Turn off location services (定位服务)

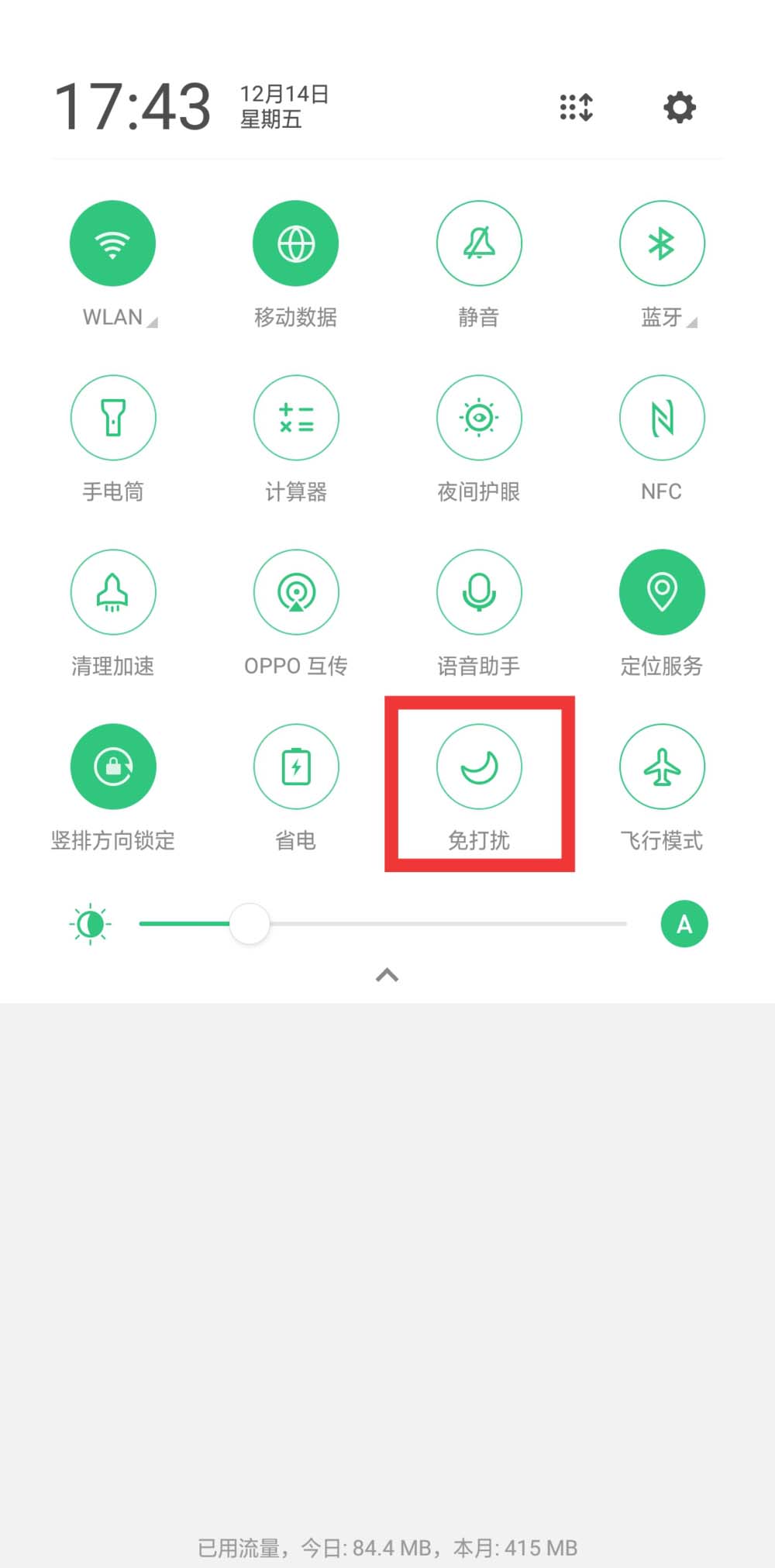tap(662, 592)
